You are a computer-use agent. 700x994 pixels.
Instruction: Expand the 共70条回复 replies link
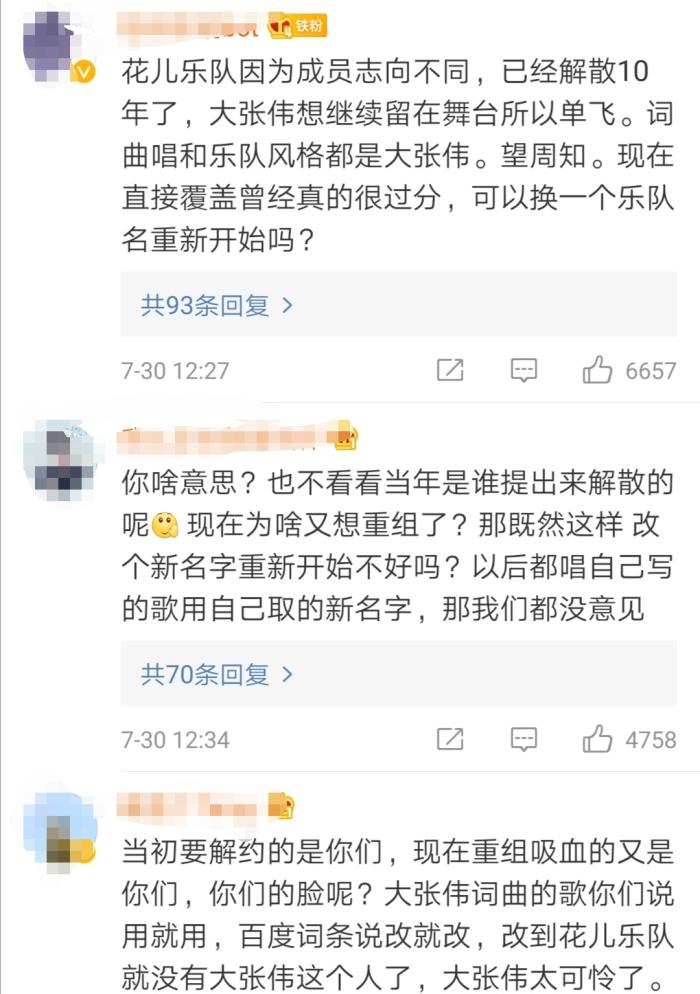coord(217,675)
